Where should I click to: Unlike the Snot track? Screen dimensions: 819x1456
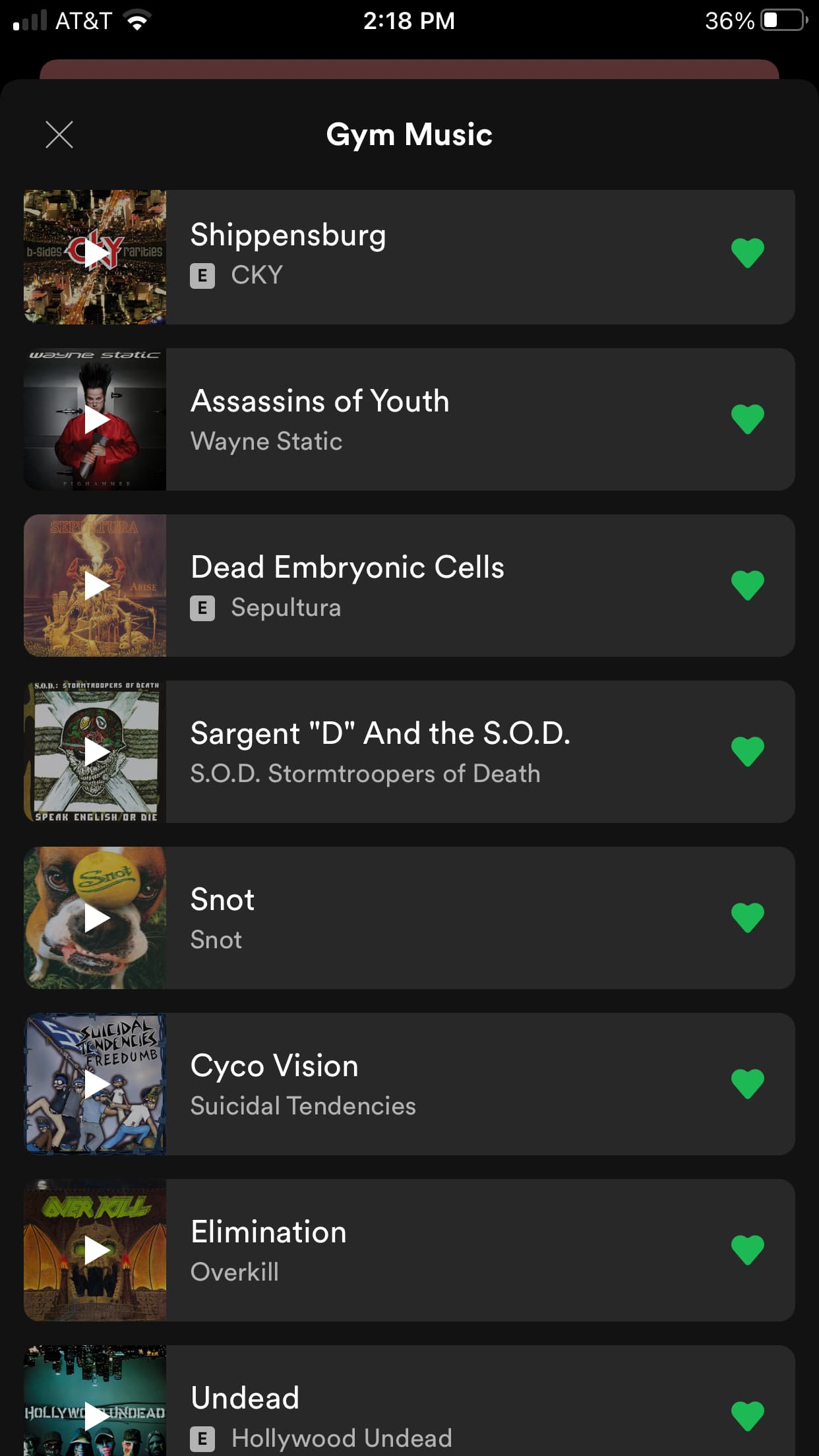[x=747, y=918]
